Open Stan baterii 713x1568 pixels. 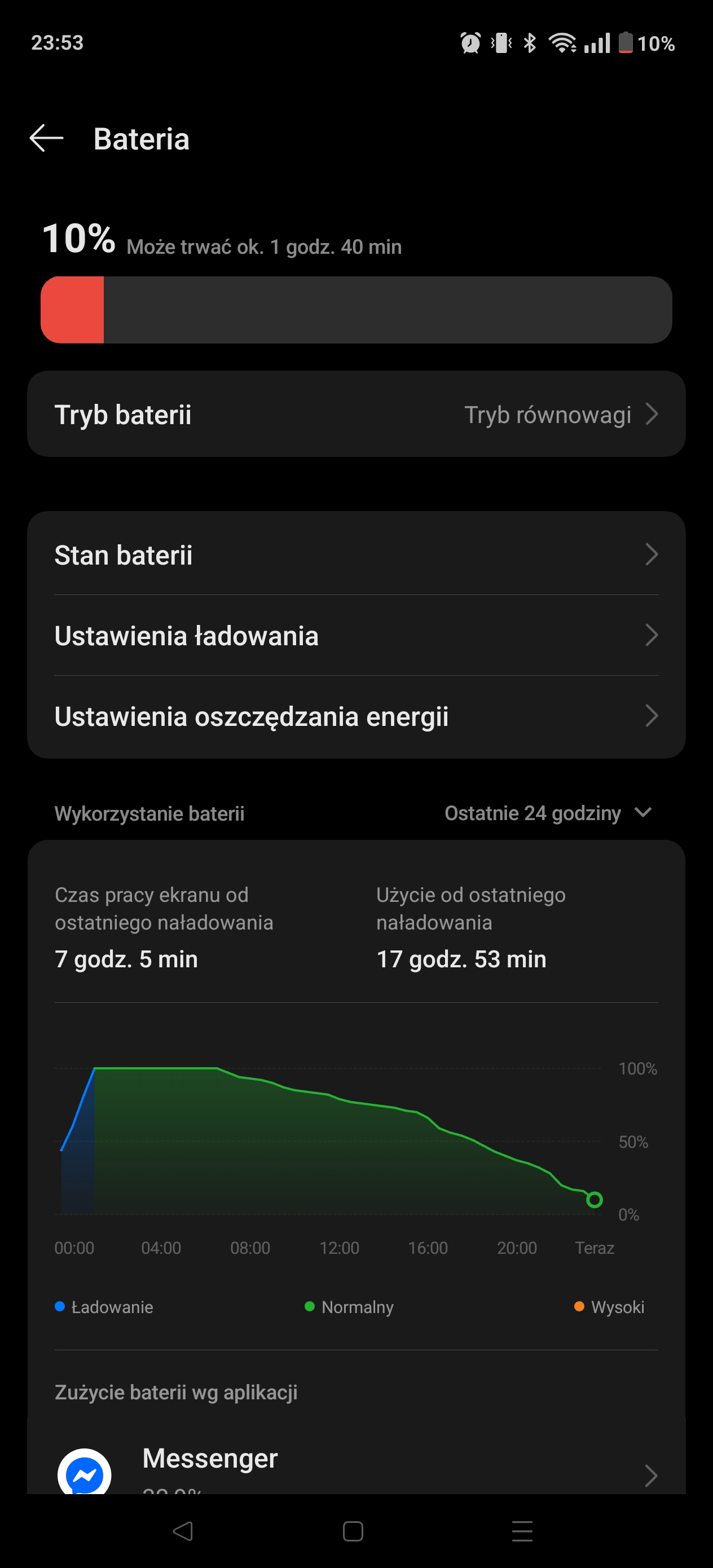click(356, 554)
